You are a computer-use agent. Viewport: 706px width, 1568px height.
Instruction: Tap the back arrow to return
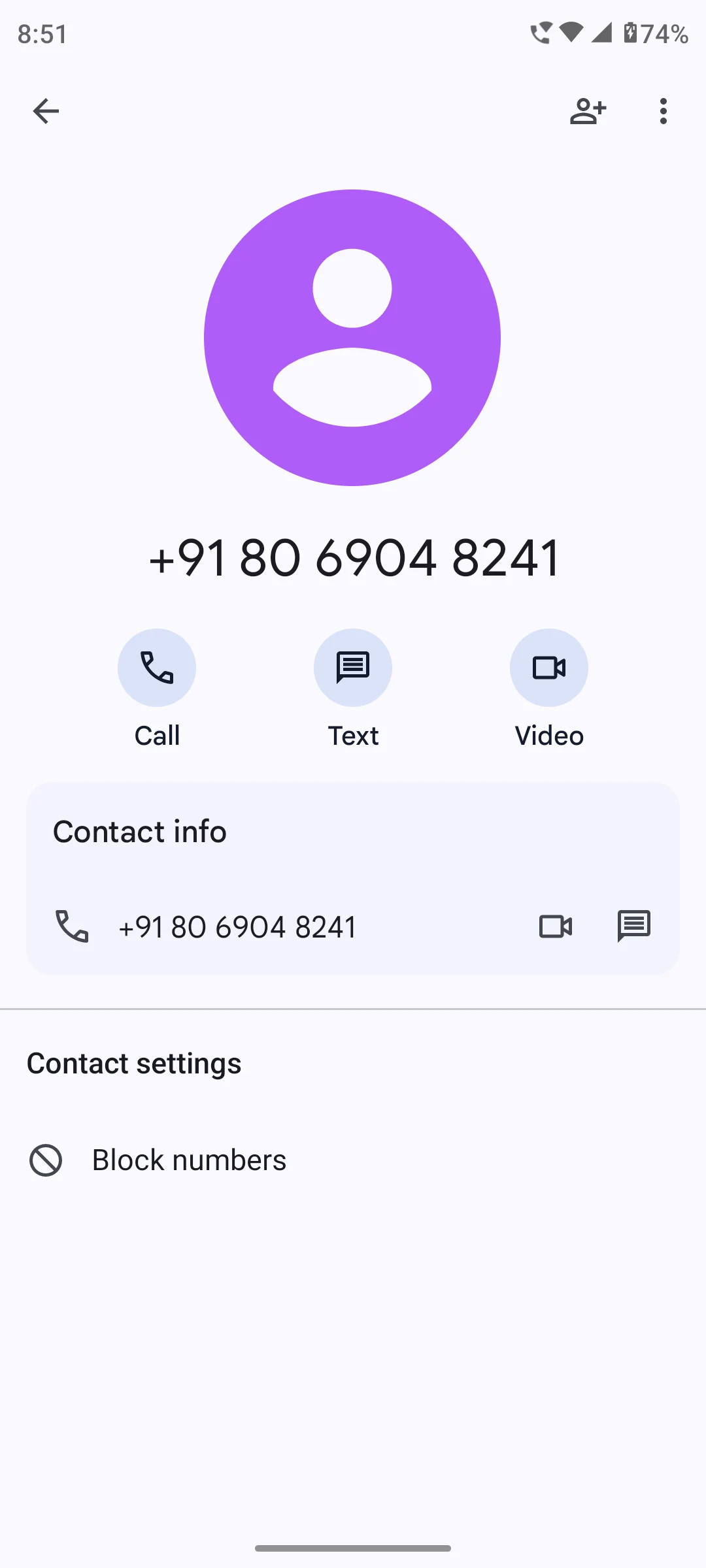(45, 111)
